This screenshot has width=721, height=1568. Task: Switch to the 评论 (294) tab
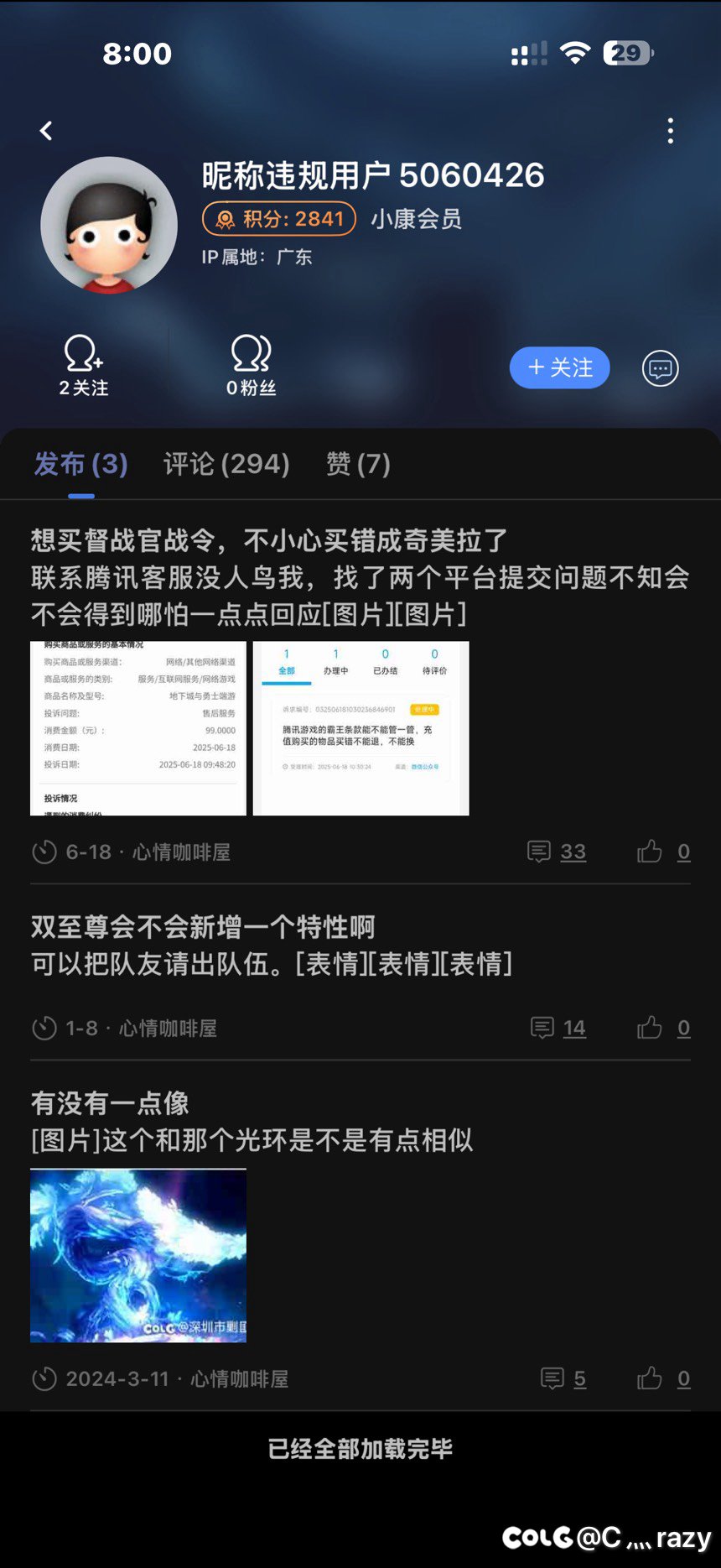tap(226, 464)
